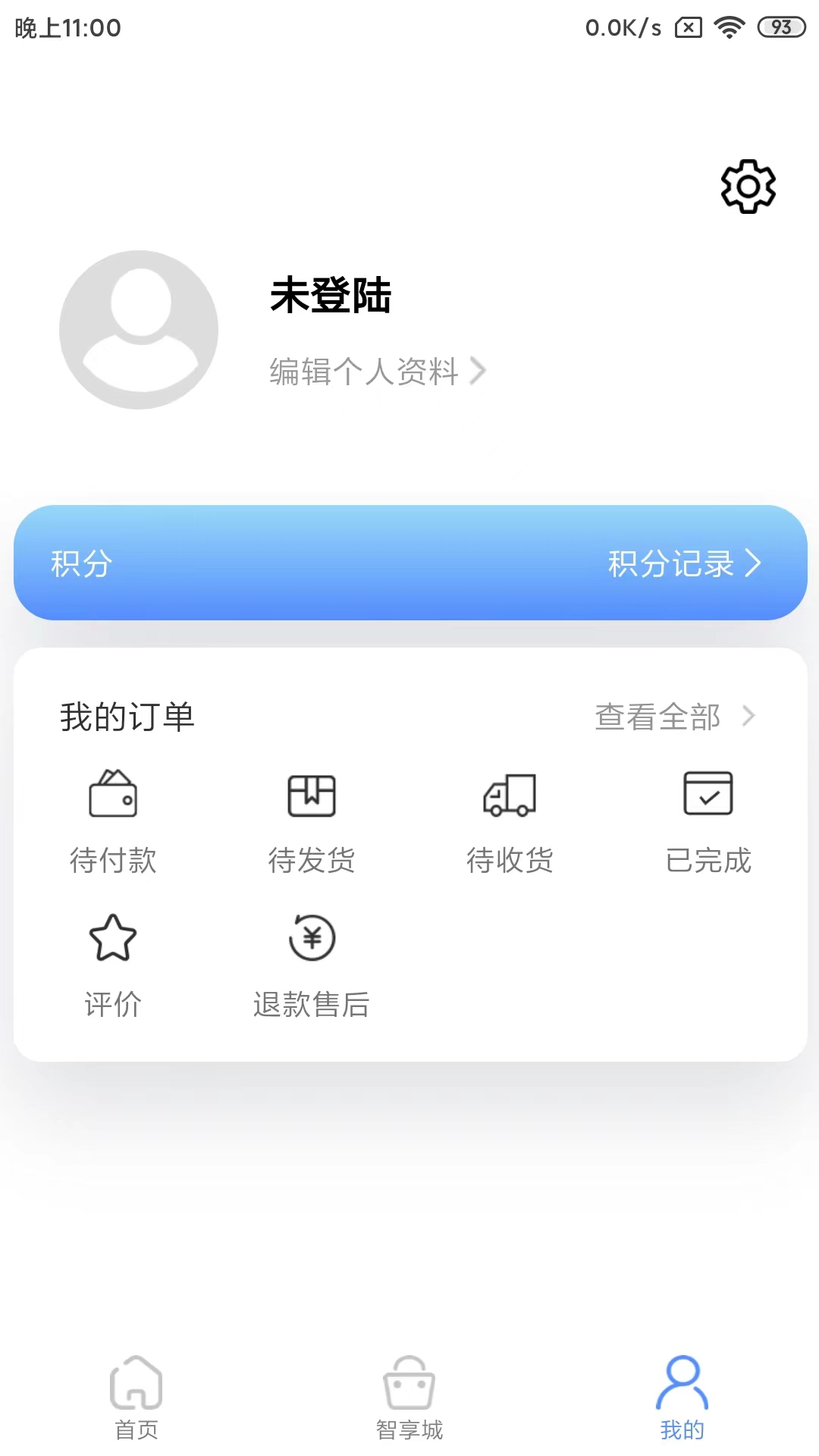Image resolution: width=819 pixels, height=1456 pixels.
Task: Select the 我的 profile tab
Action: (682, 1397)
